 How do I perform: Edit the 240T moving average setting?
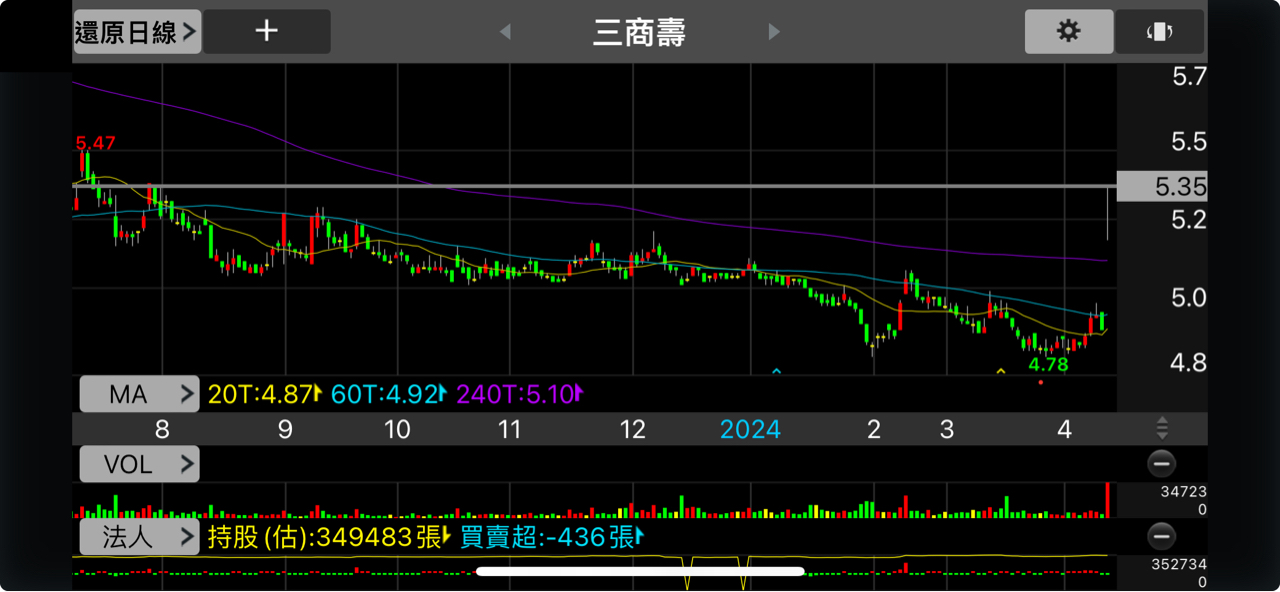(x=520, y=395)
